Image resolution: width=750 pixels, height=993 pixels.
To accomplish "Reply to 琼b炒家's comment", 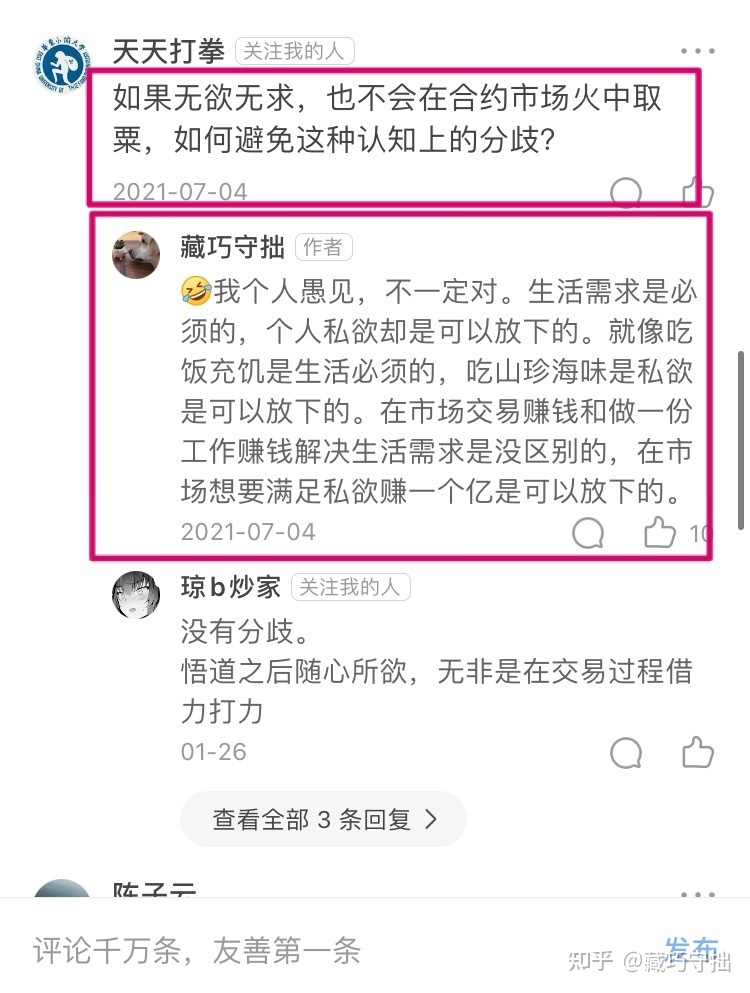I will [x=626, y=752].
